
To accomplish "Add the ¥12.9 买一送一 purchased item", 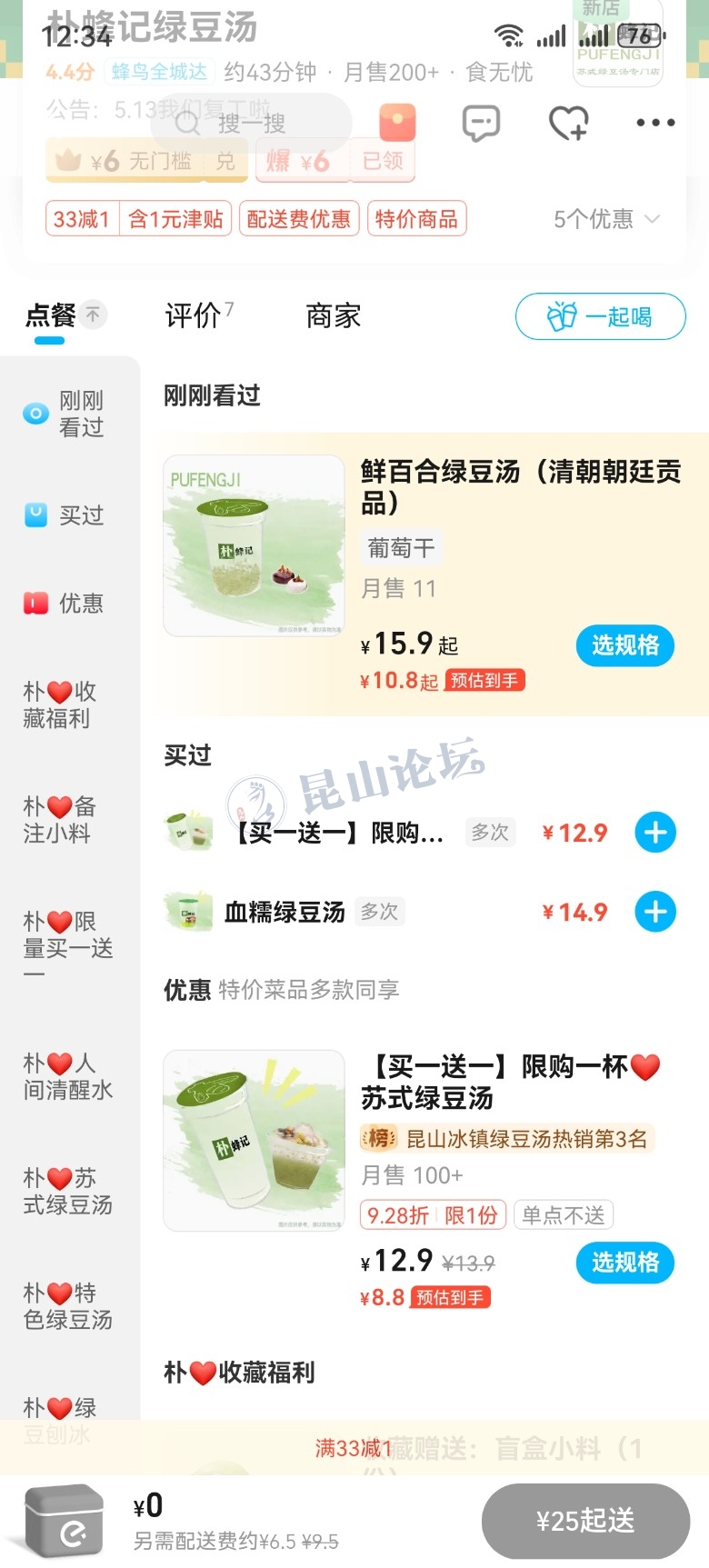I will coord(655,833).
